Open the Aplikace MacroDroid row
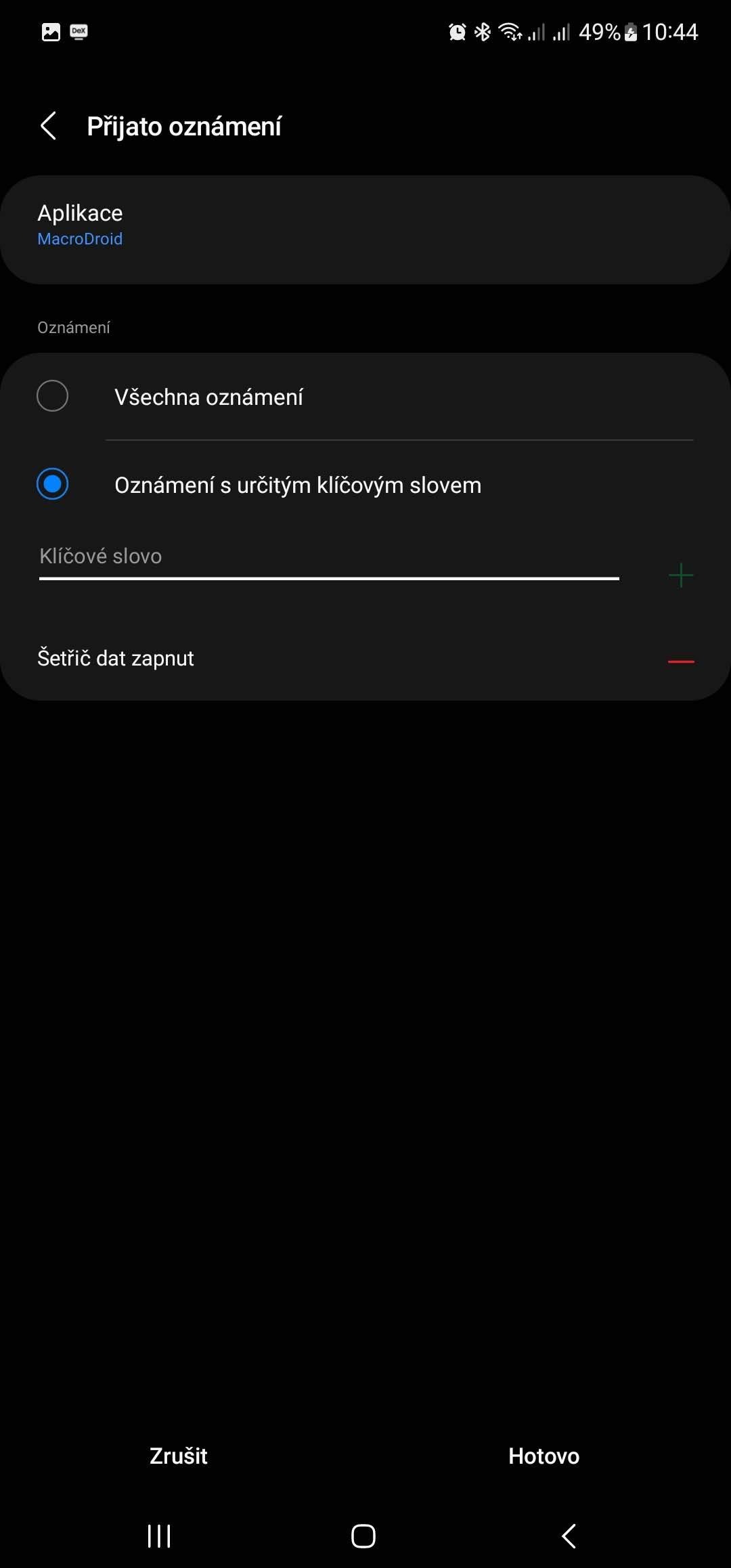The height and width of the screenshot is (1568, 731). [365, 230]
